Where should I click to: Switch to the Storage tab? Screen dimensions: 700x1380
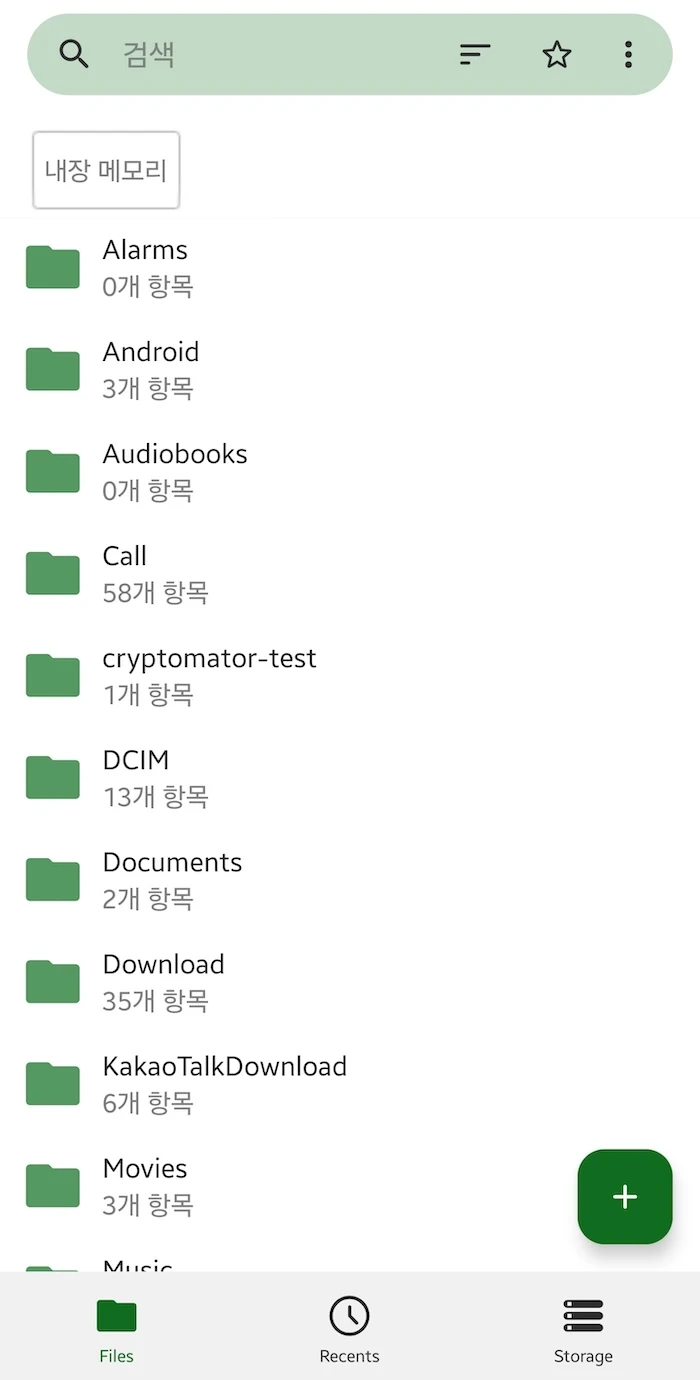[x=583, y=1328]
